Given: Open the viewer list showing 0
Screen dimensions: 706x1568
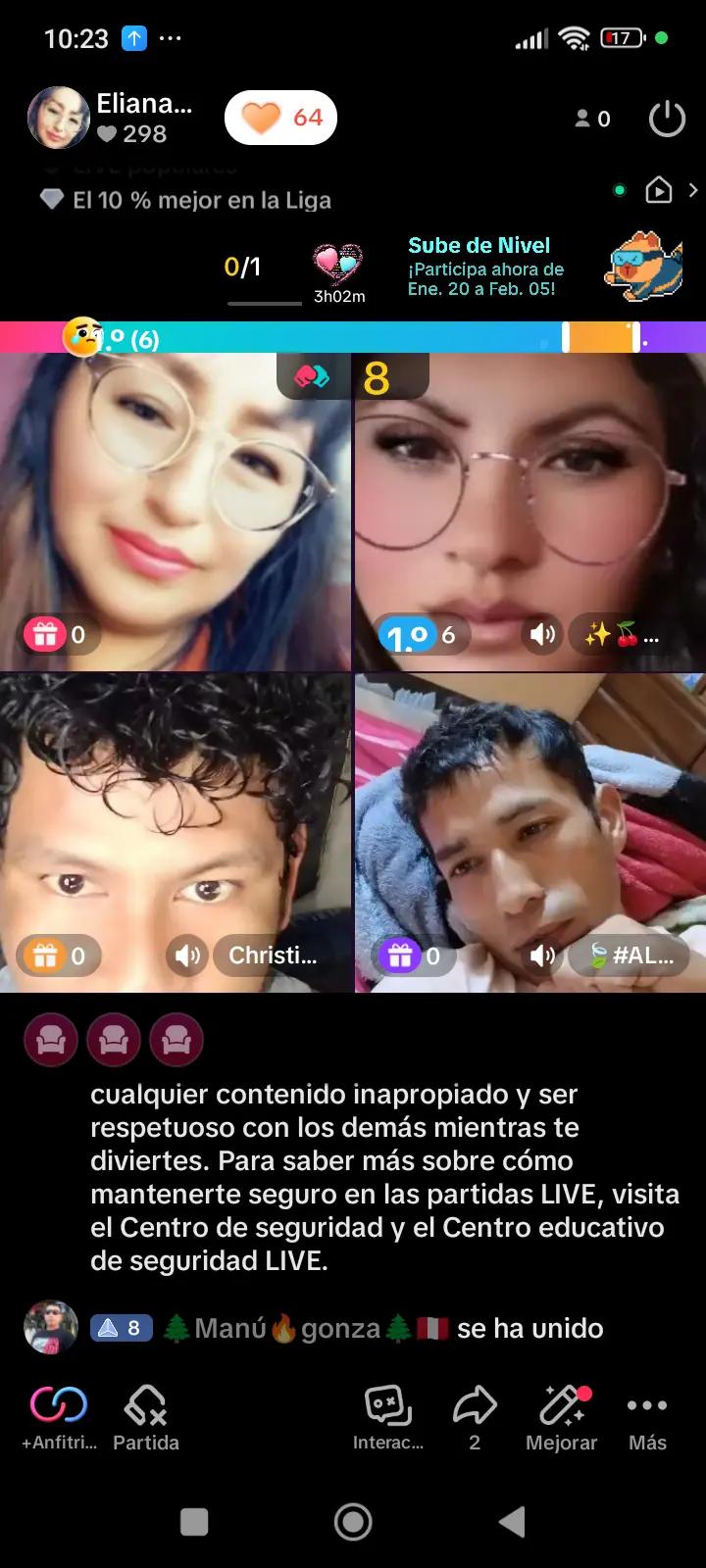Looking at the screenshot, I should coord(592,119).
